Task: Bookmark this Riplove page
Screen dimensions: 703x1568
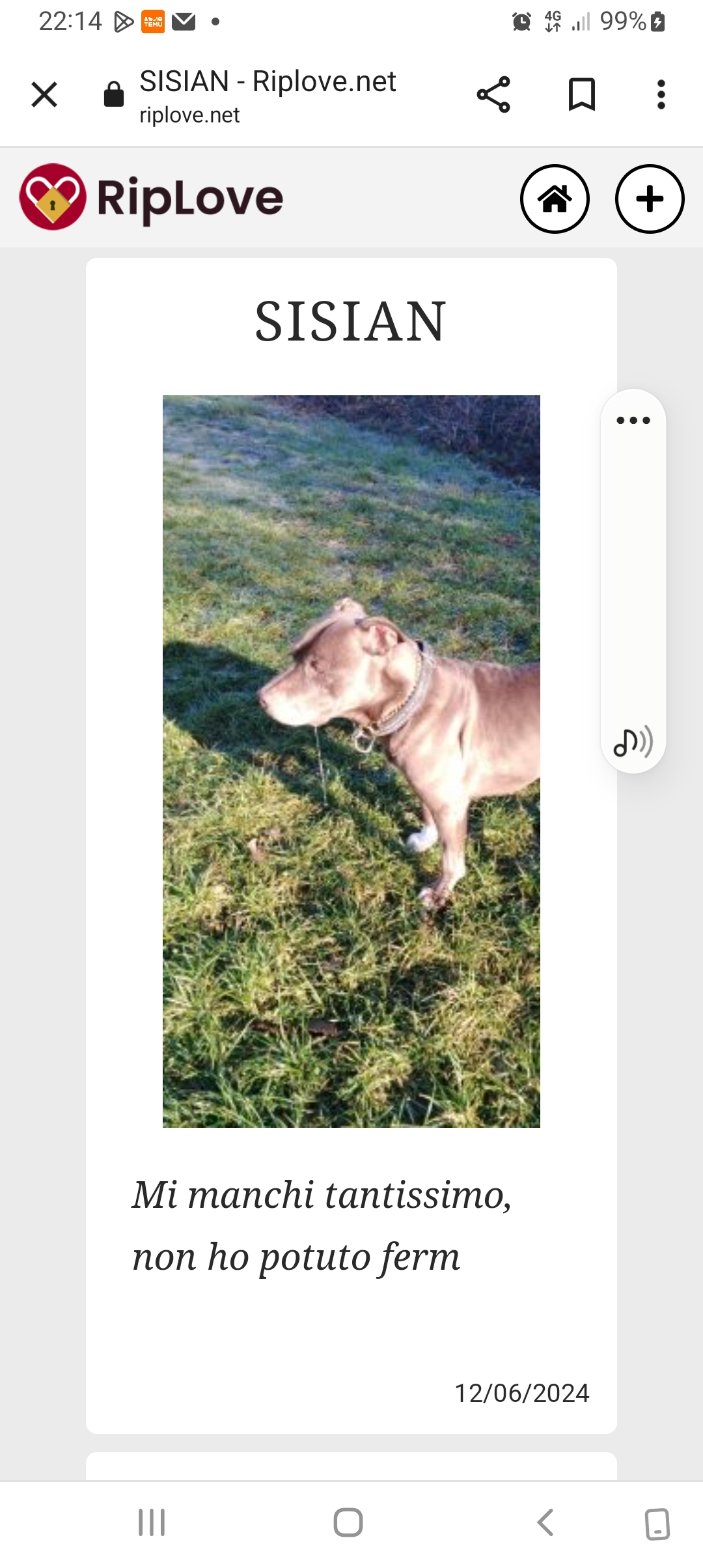Action: click(581, 95)
